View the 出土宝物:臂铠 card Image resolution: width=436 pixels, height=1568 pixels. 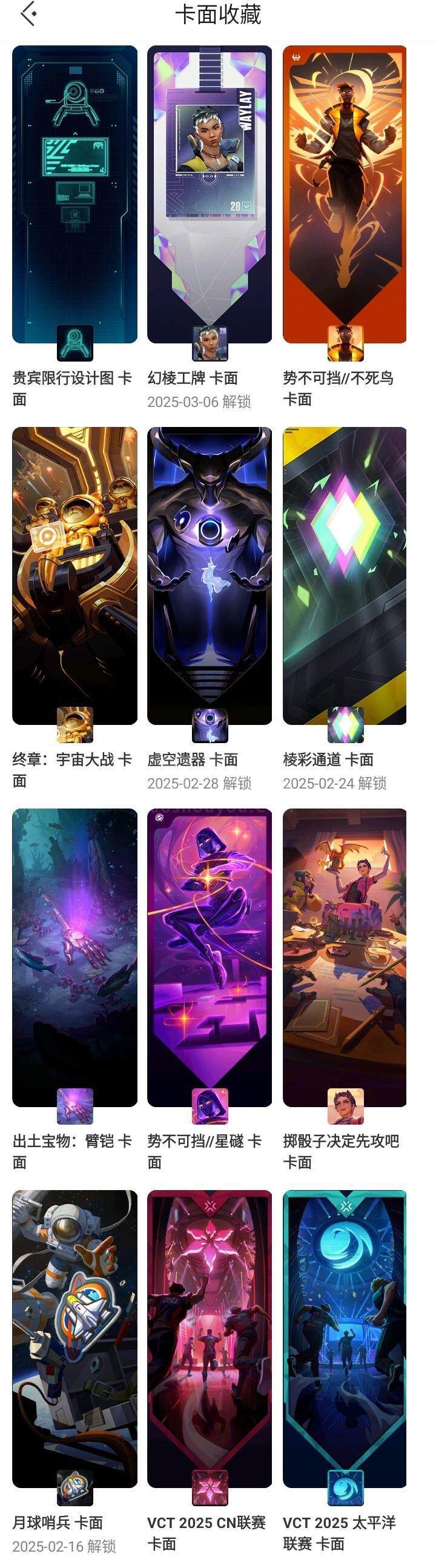(74, 957)
